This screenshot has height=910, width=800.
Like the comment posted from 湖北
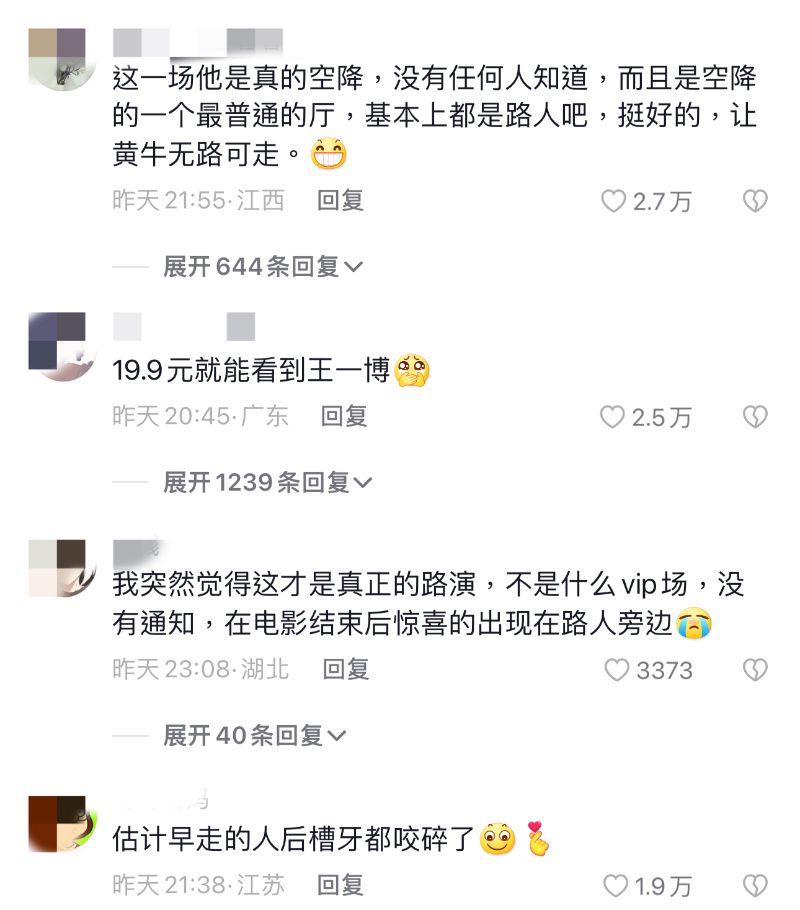617,670
